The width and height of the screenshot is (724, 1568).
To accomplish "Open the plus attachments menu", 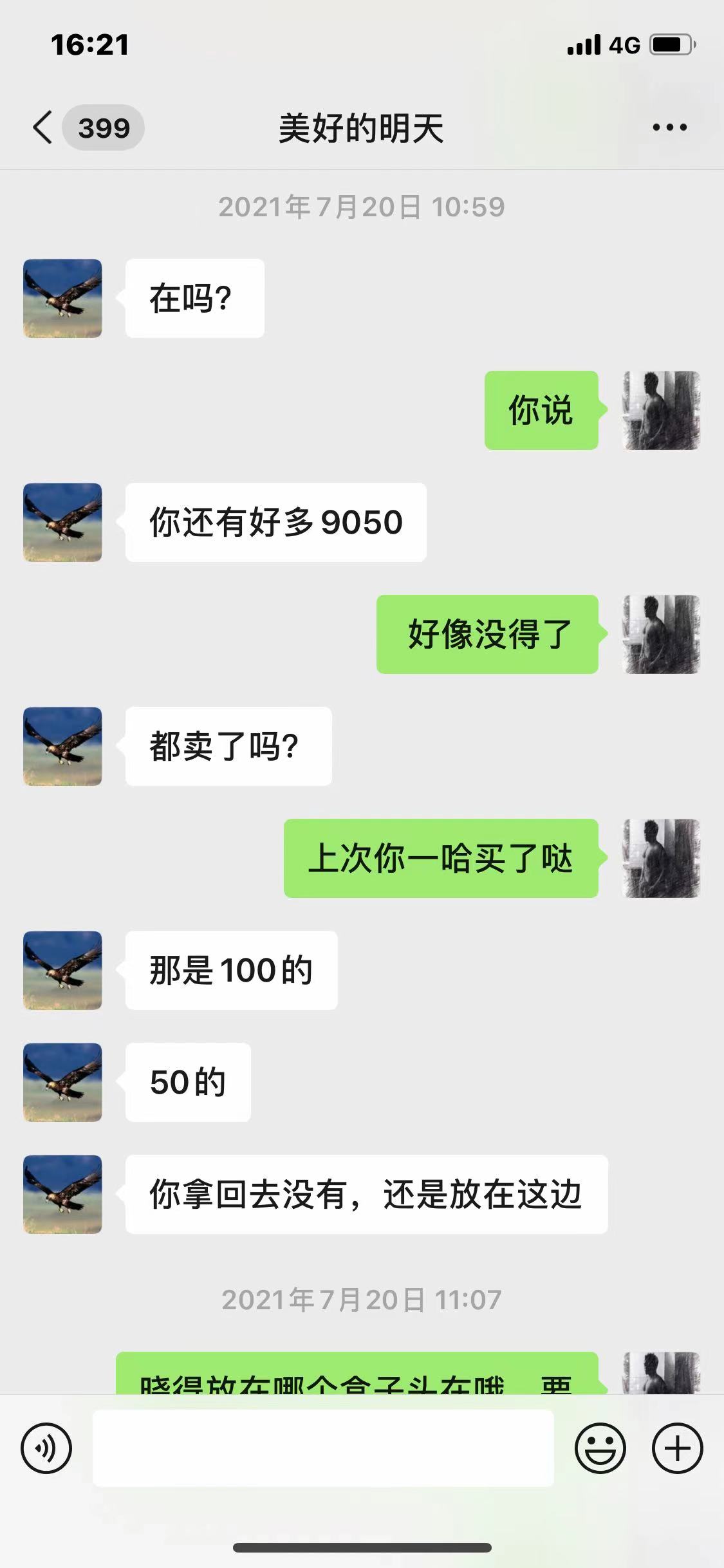I will pos(677,1448).
